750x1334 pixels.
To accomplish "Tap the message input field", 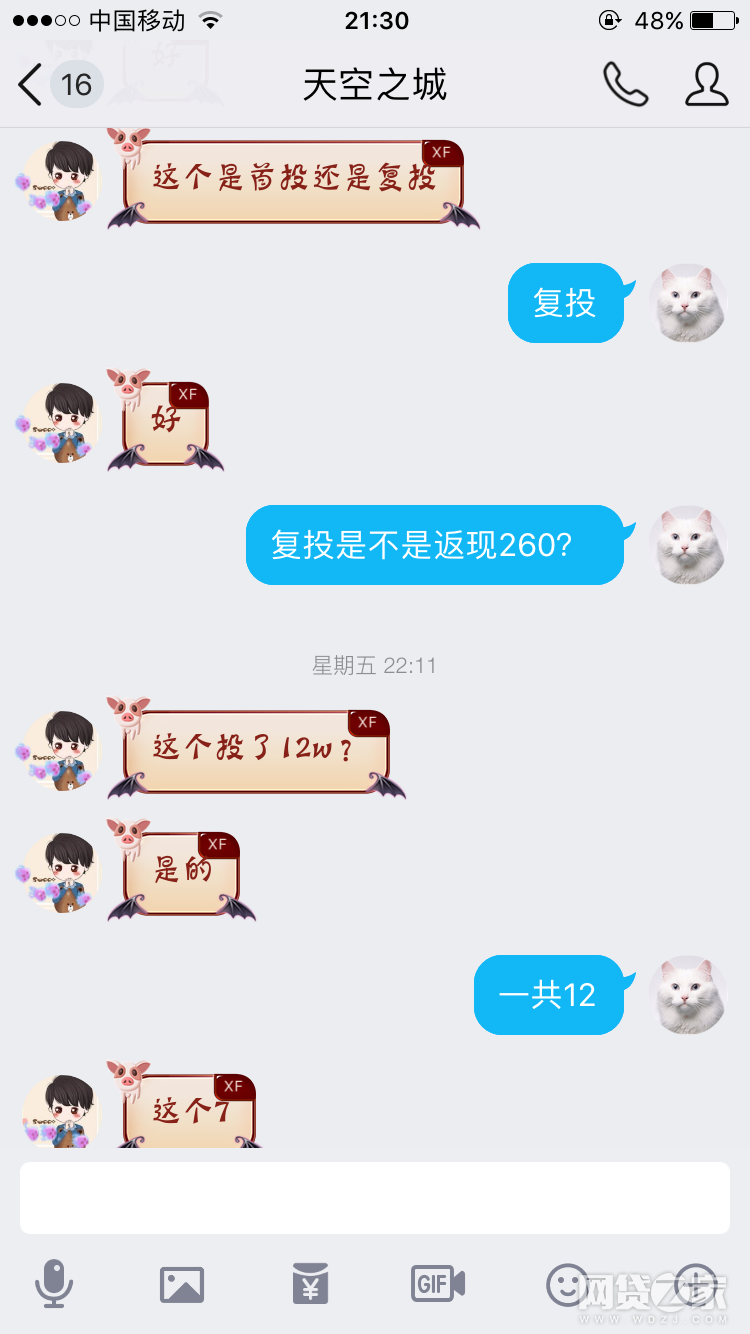I will [375, 1198].
